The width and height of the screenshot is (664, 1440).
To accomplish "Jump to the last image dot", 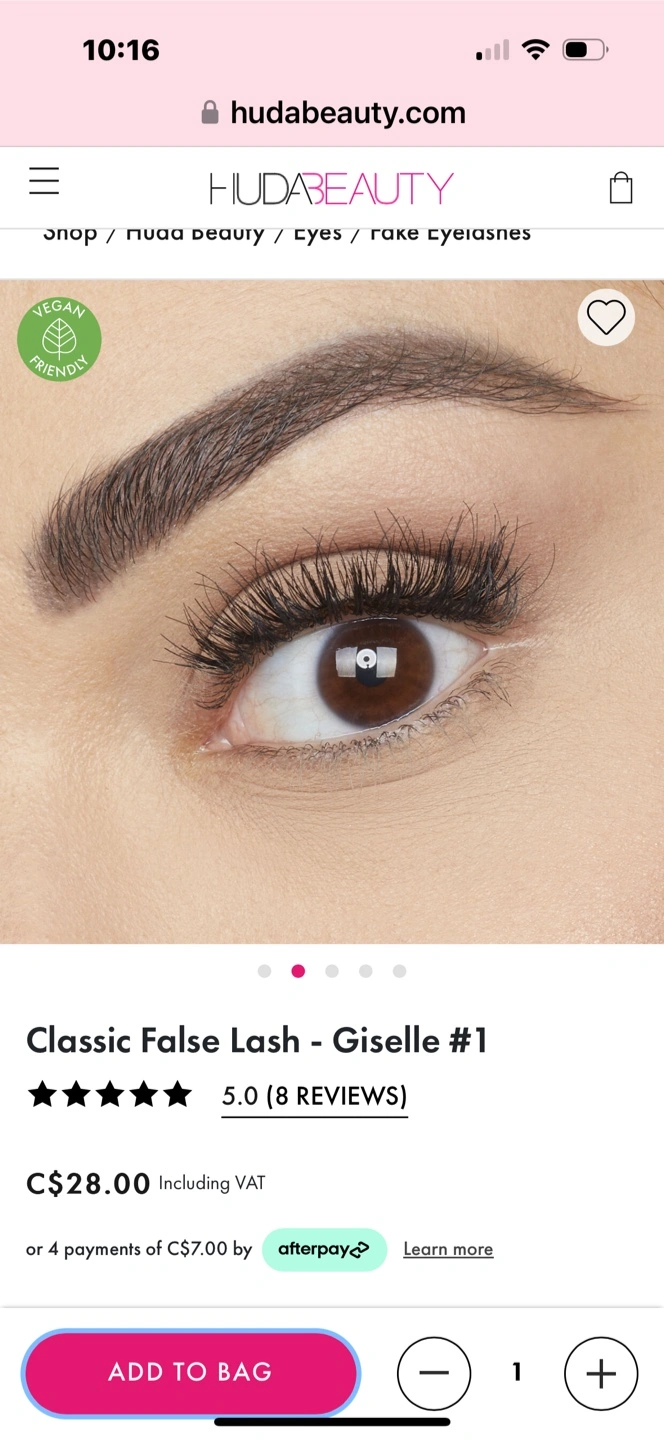I will click(399, 971).
